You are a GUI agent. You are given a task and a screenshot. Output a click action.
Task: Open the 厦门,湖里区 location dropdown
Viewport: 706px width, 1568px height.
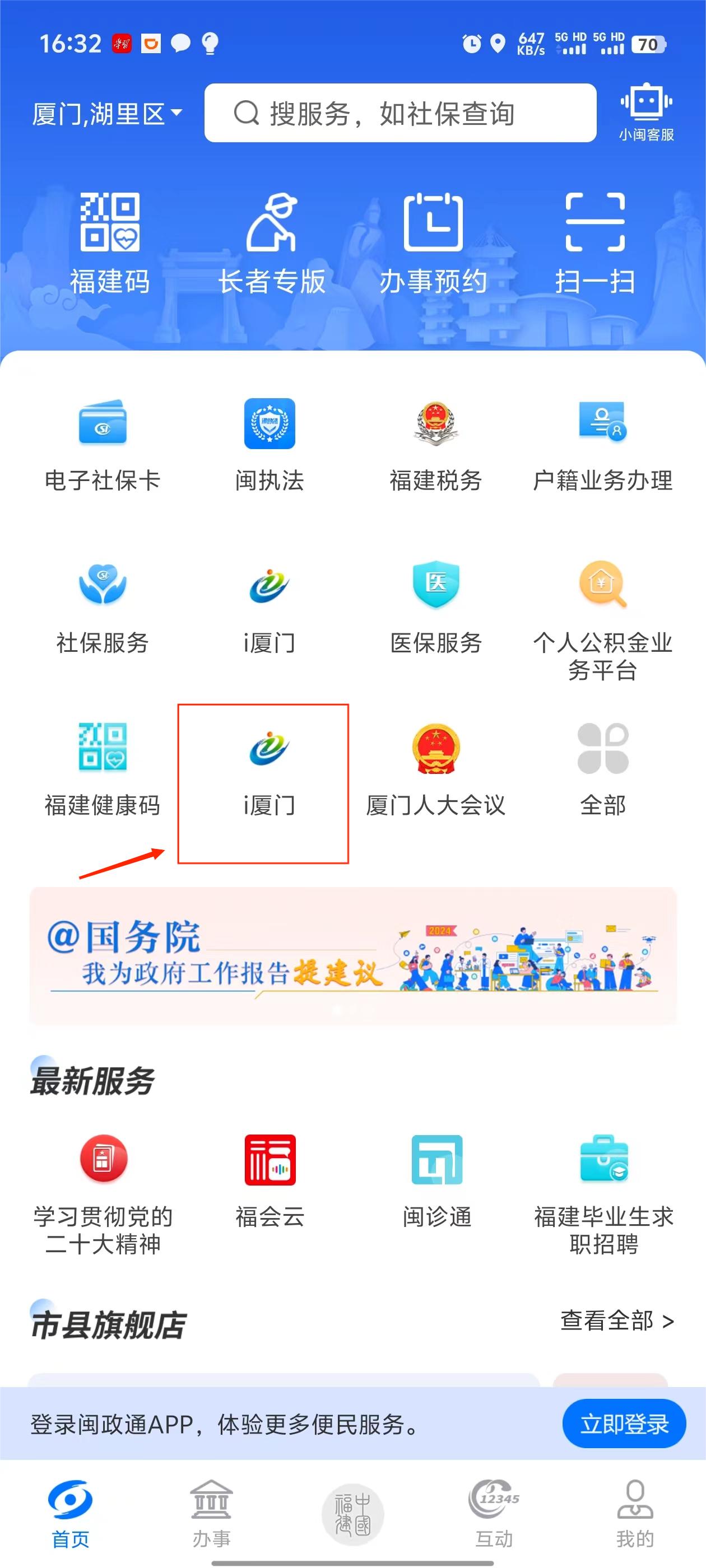click(x=107, y=114)
